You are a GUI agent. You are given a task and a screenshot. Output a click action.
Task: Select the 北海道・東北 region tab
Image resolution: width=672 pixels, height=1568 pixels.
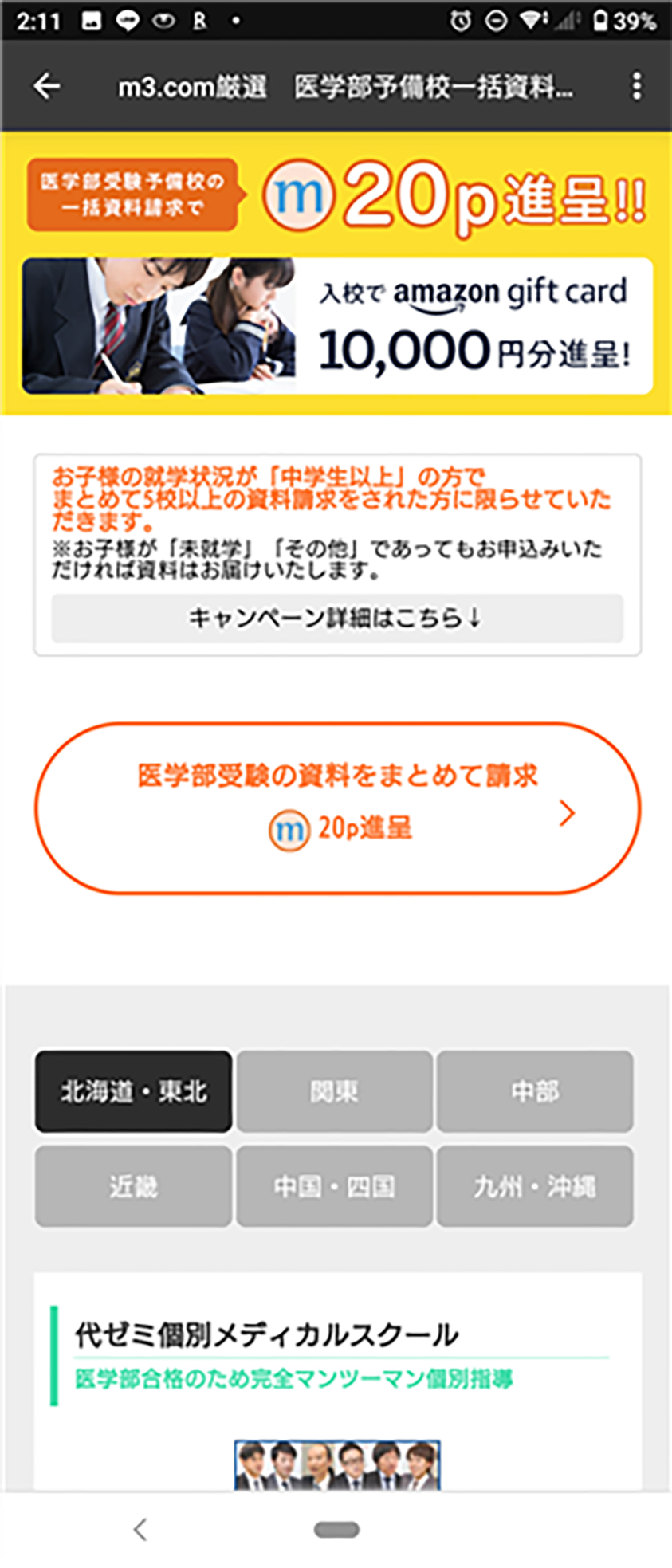(x=133, y=1091)
